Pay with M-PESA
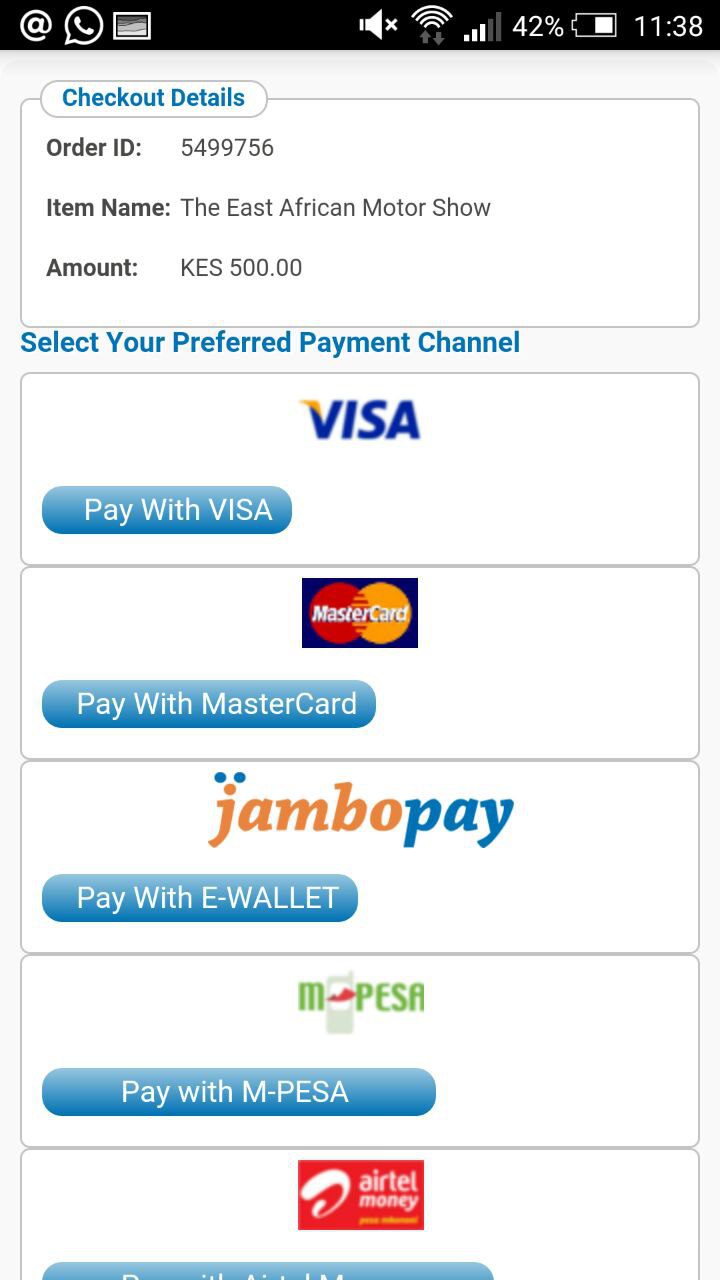This screenshot has height=1280, width=720. click(x=239, y=1092)
